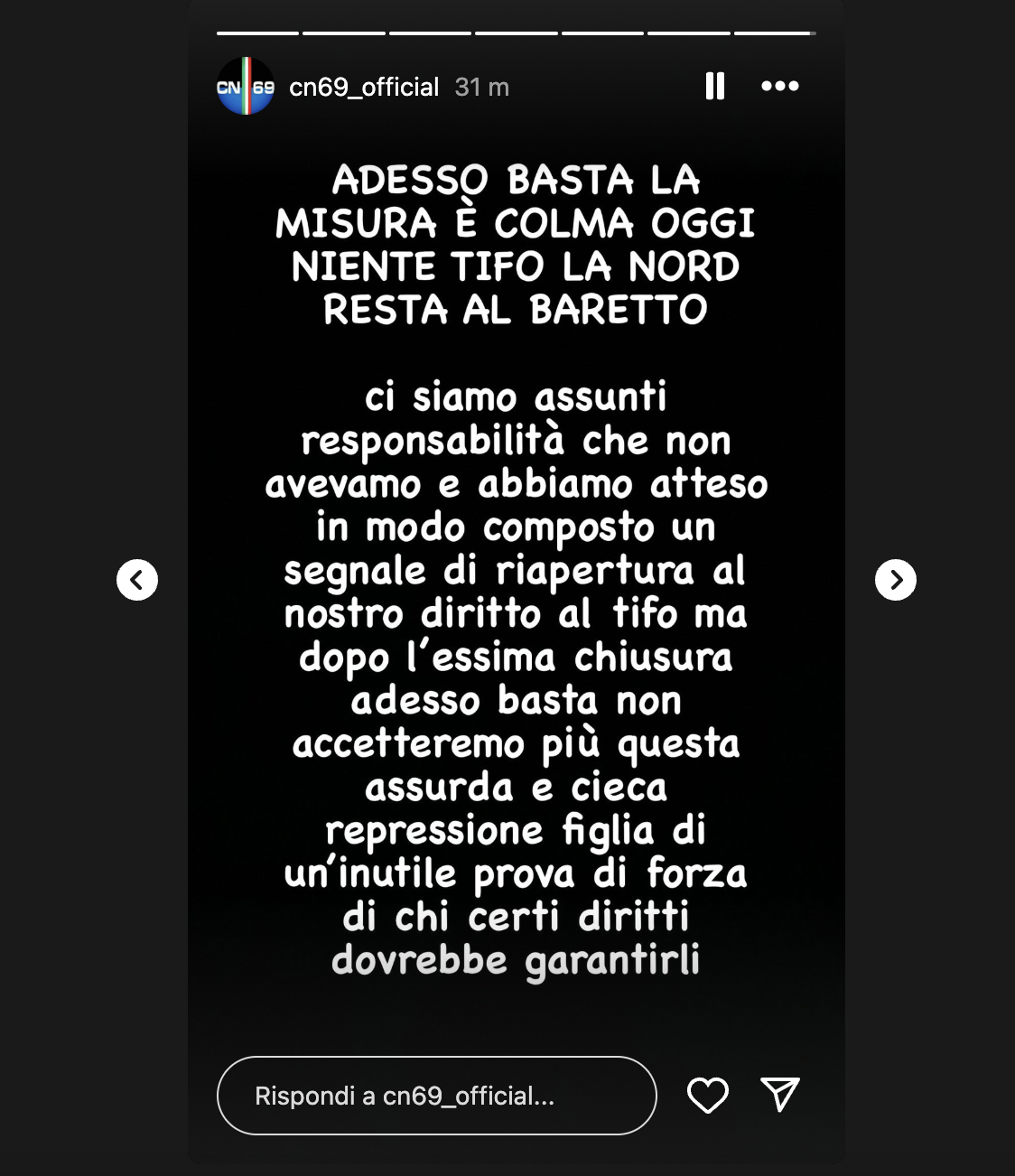The image size is (1015, 1176).
Task: Open cn69_official profile picture
Action: click(246, 87)
